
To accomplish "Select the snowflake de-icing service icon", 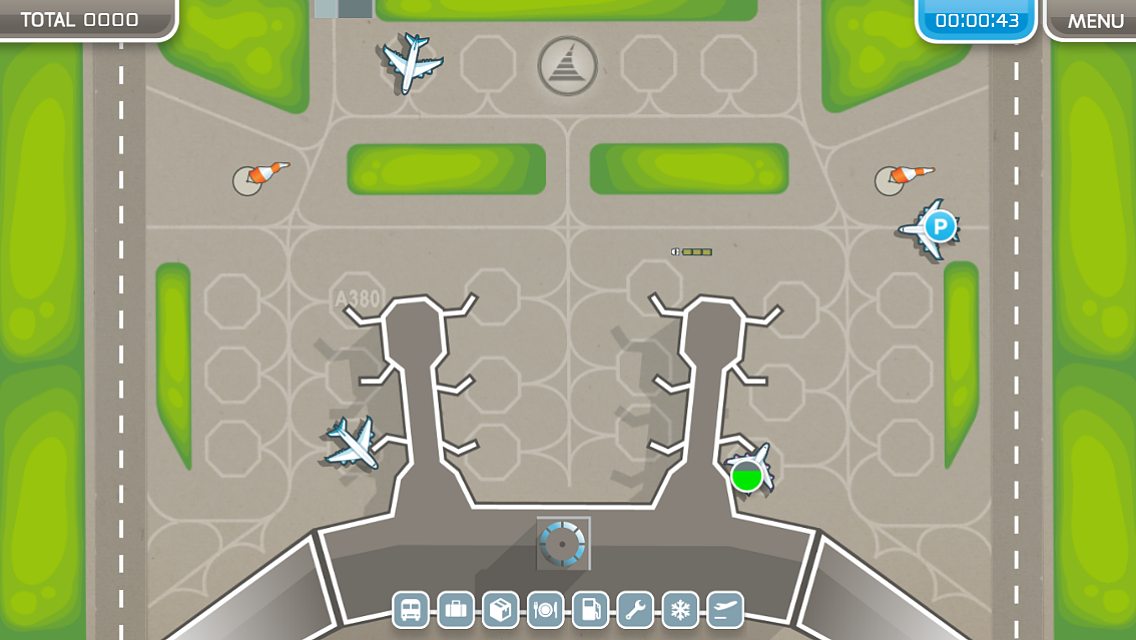I will 680,609.
